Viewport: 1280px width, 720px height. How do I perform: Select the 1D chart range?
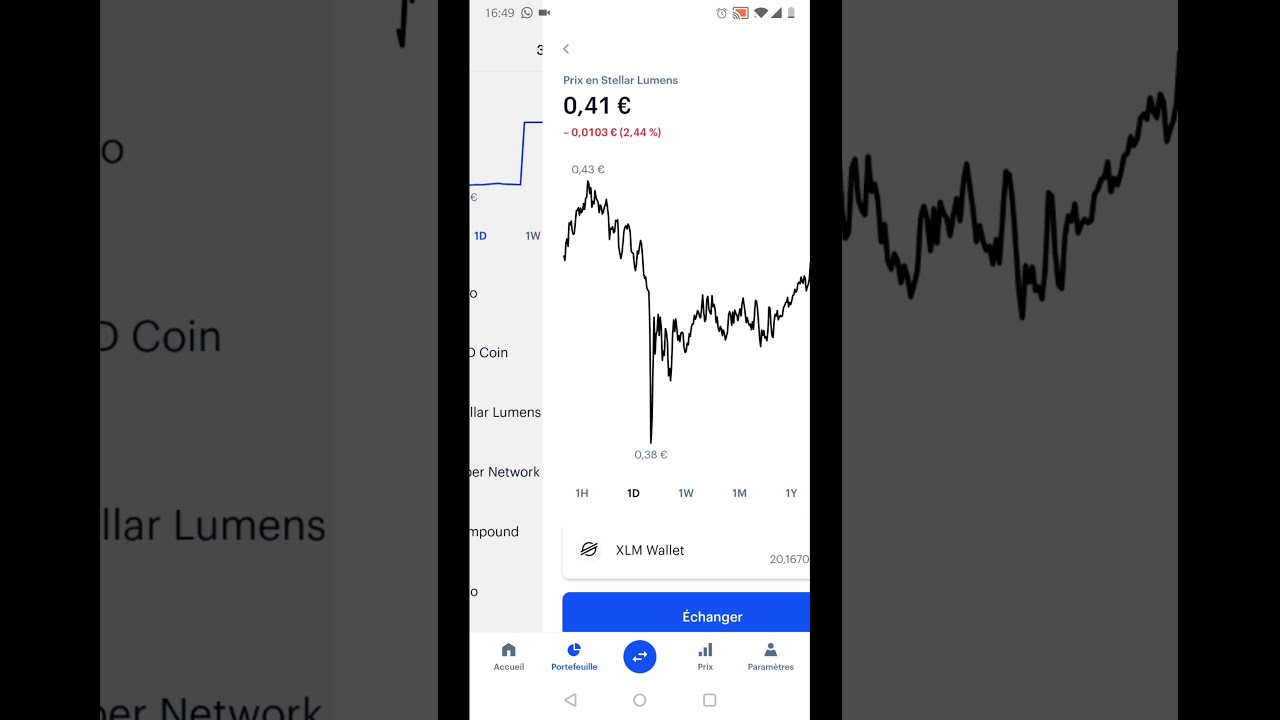click(633, 493)
